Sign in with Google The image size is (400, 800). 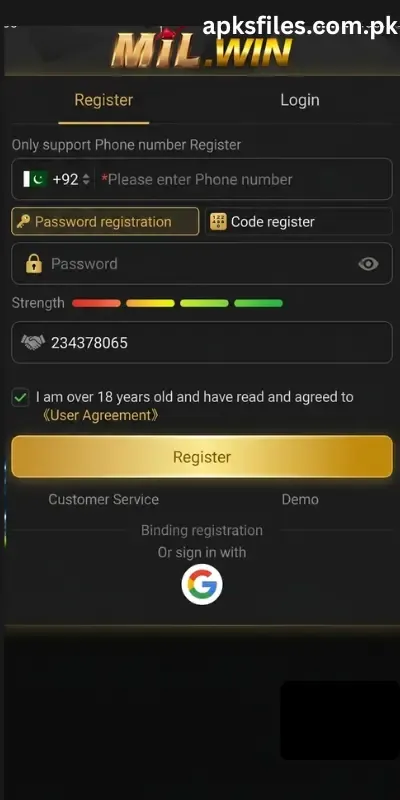[x=202, y=584]
